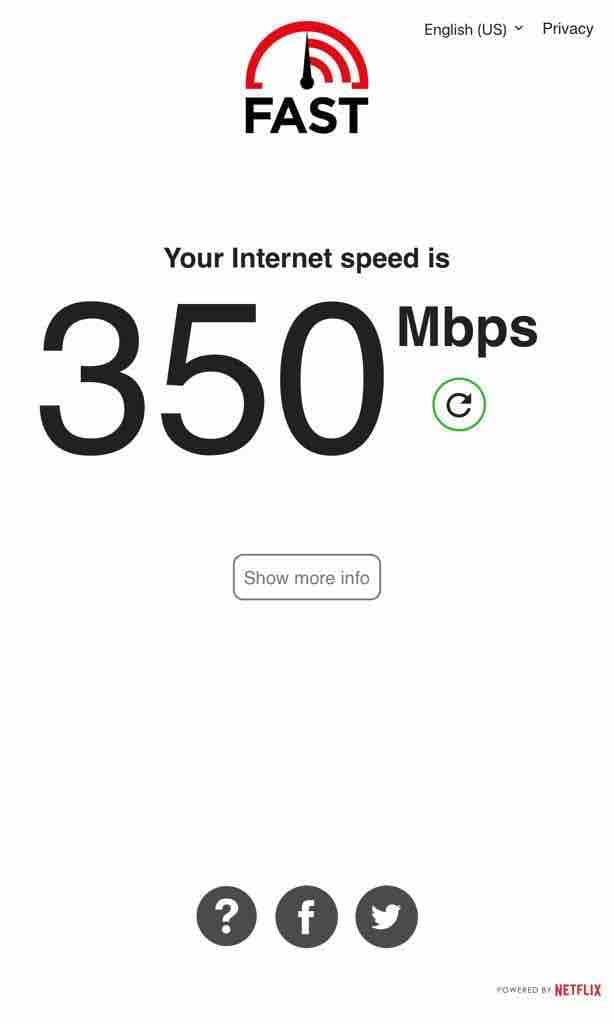Share result on Twitter
Screen dimensions: 614x1024
tap(386, 916)
